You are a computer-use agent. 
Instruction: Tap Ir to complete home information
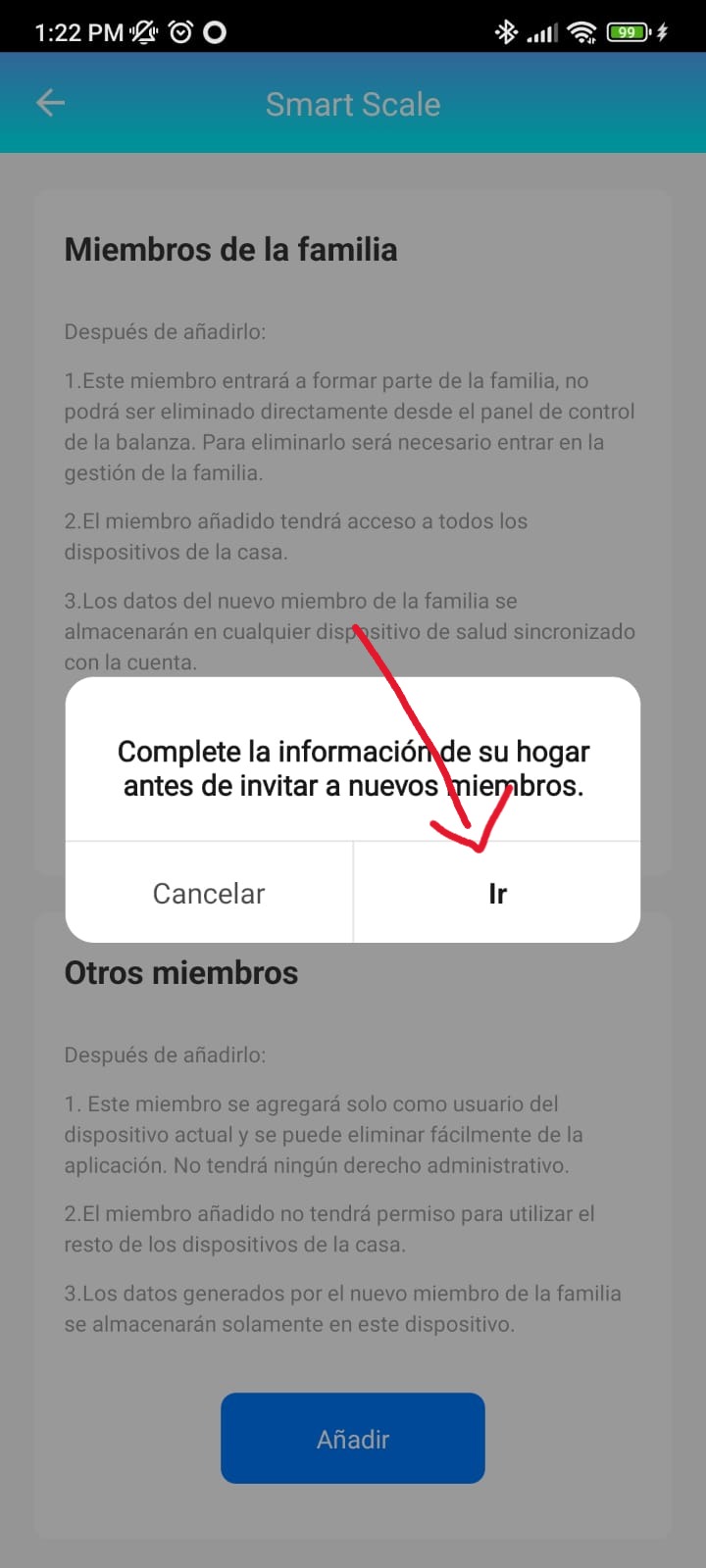497,893
